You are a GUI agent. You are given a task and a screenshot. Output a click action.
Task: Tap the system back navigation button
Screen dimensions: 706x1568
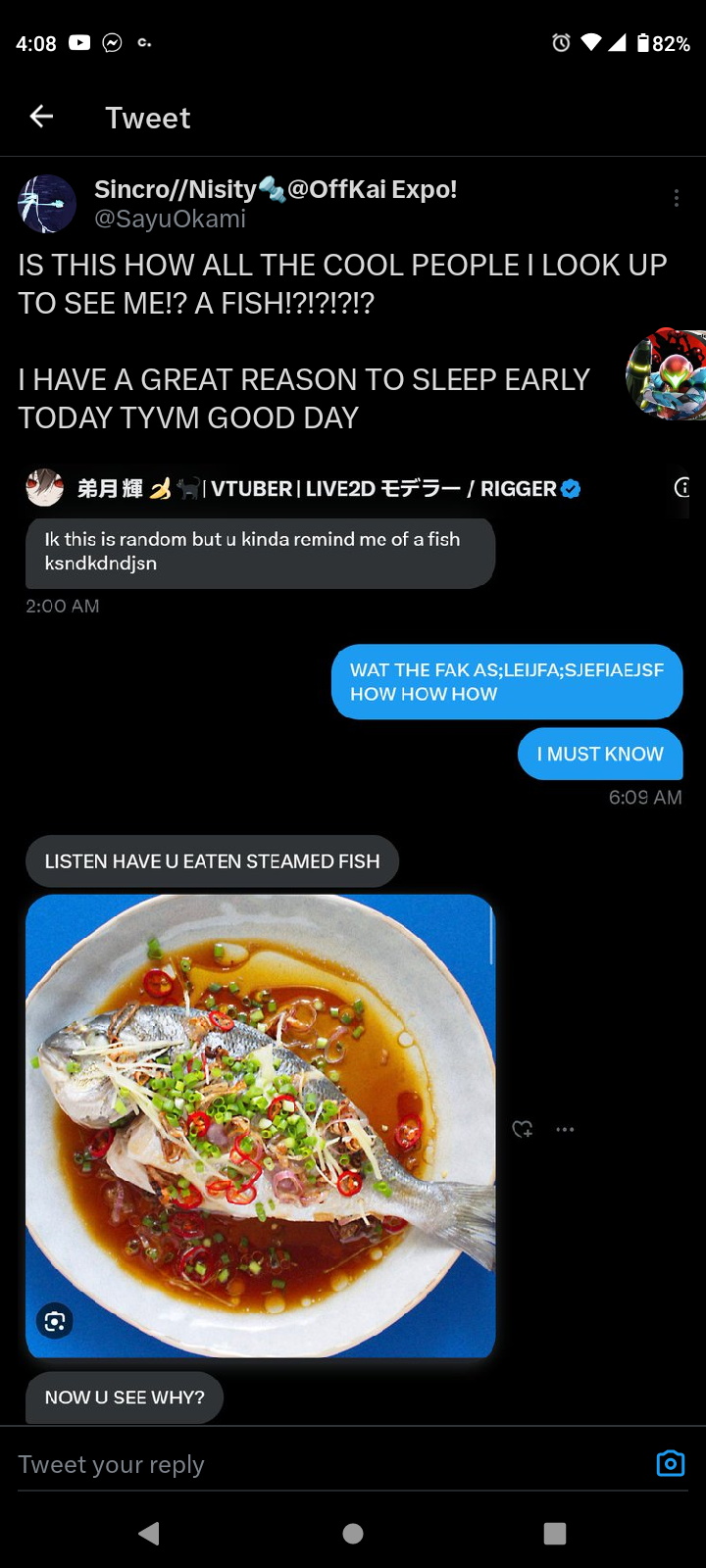coord(149,1534)
